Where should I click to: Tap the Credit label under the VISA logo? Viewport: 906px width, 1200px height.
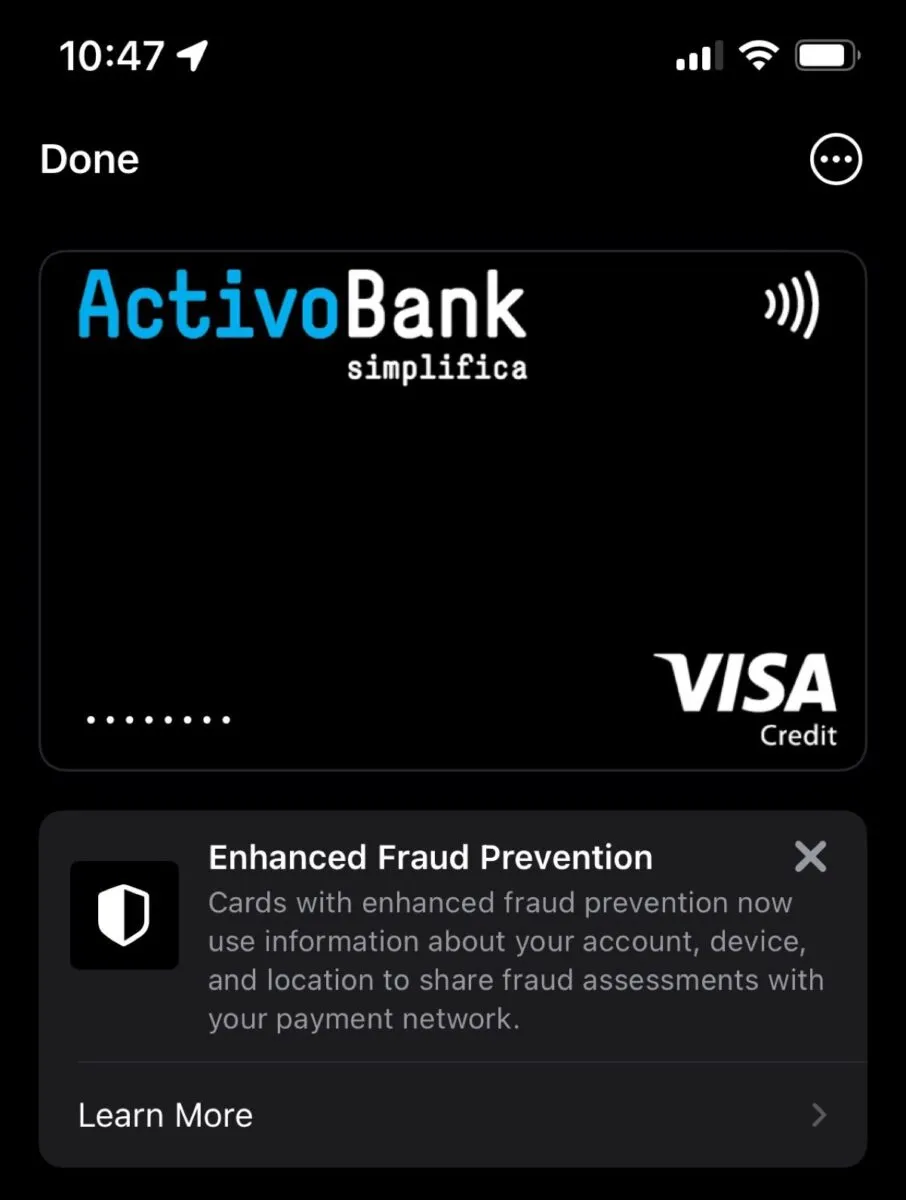coord(798,736)
